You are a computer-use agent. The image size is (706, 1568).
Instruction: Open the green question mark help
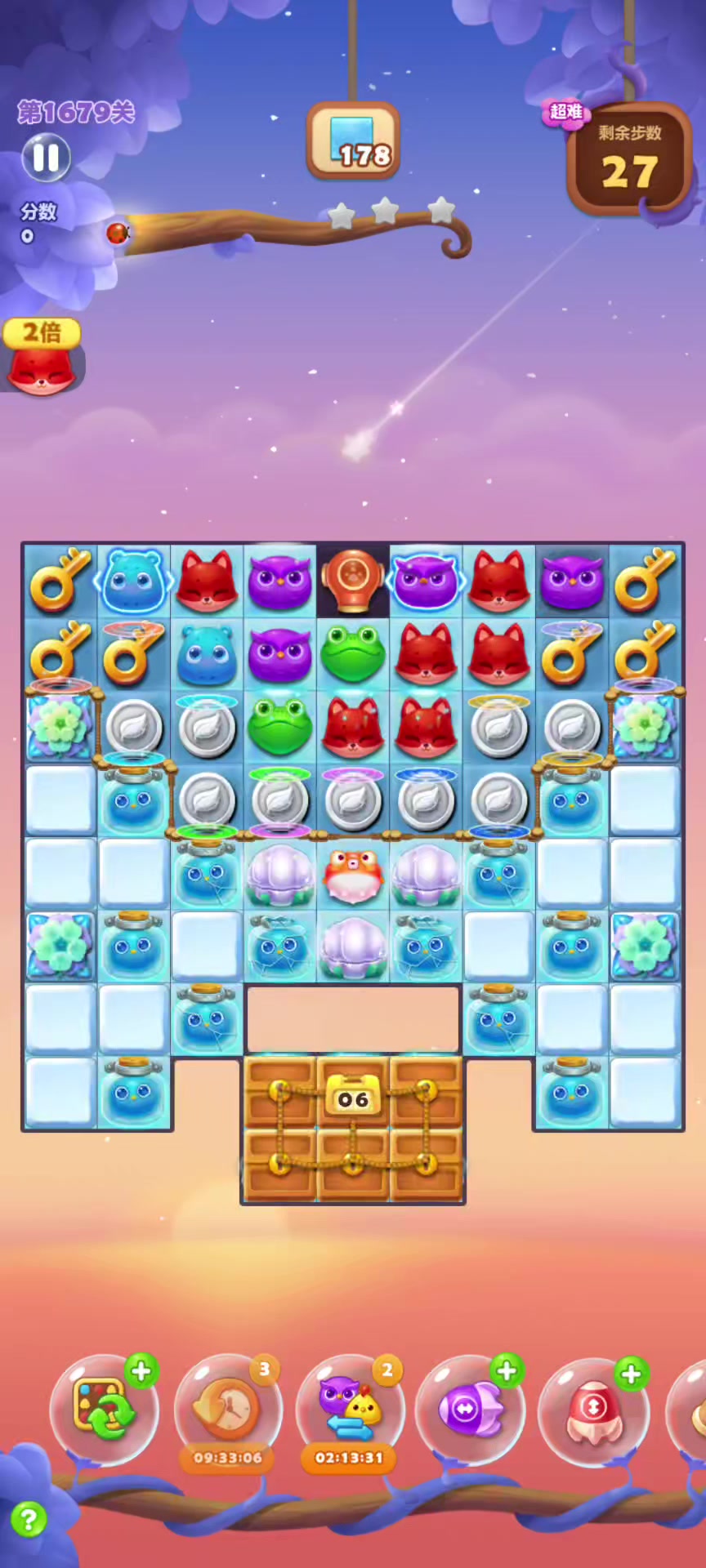pos(29,1520)
